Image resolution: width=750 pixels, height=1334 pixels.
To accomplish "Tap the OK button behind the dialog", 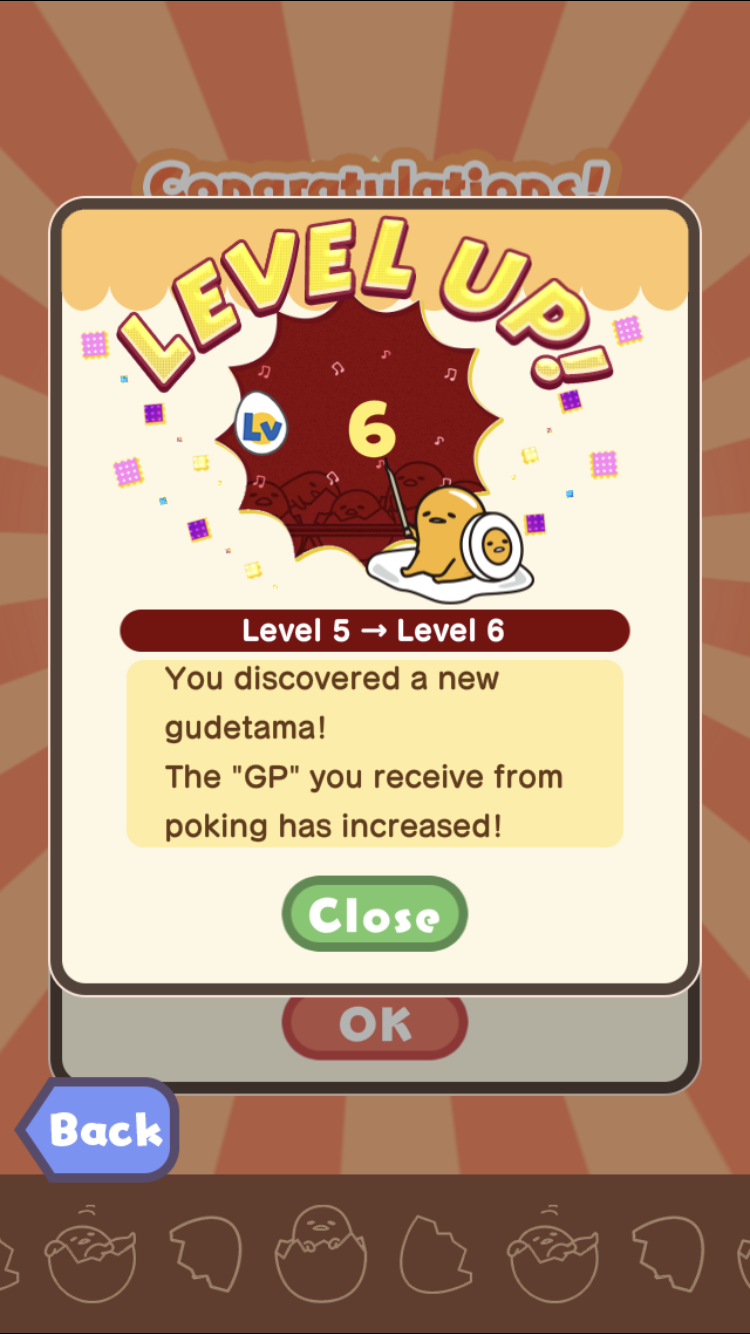I will click(x=375, y=1024).
